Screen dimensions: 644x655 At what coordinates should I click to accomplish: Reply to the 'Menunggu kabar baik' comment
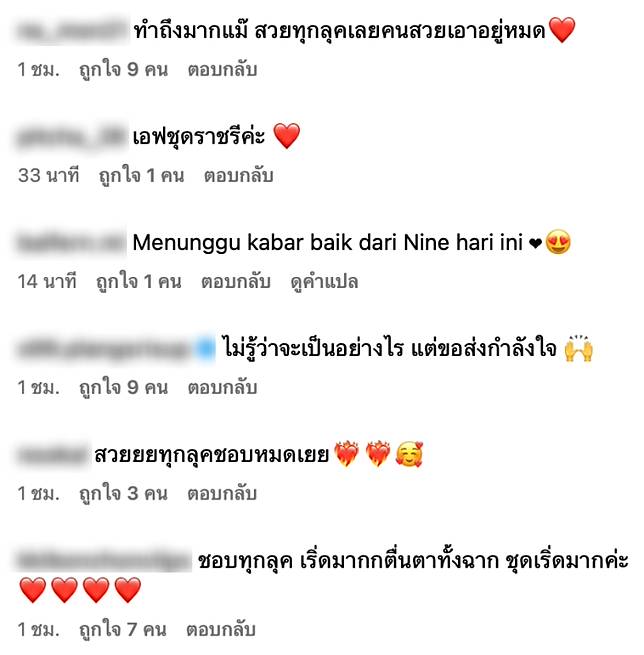[x=238, y=282]
